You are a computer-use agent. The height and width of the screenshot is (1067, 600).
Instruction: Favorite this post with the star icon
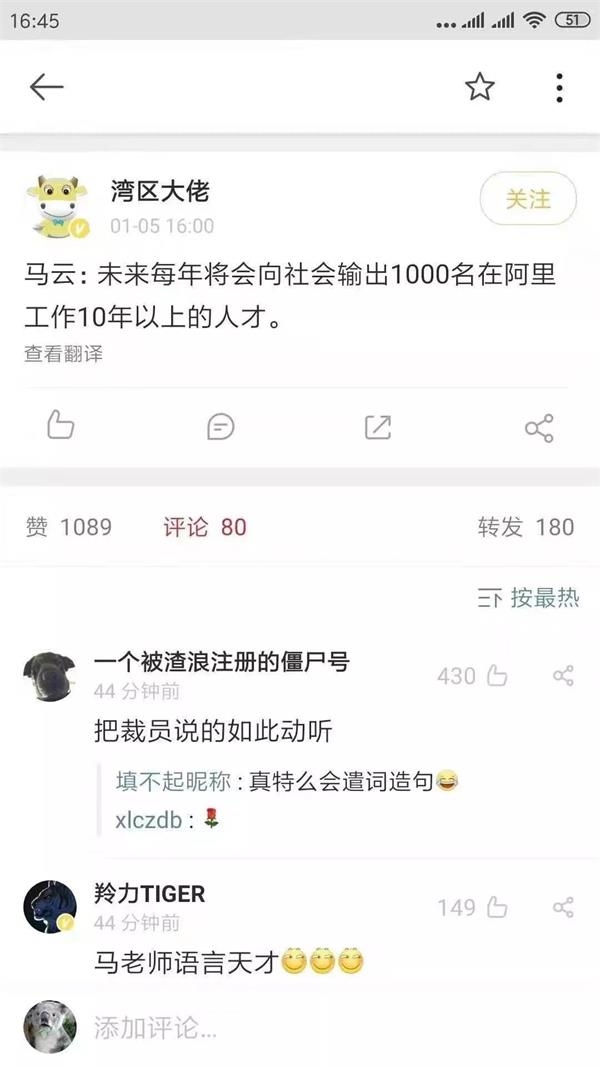coord(480,88)
